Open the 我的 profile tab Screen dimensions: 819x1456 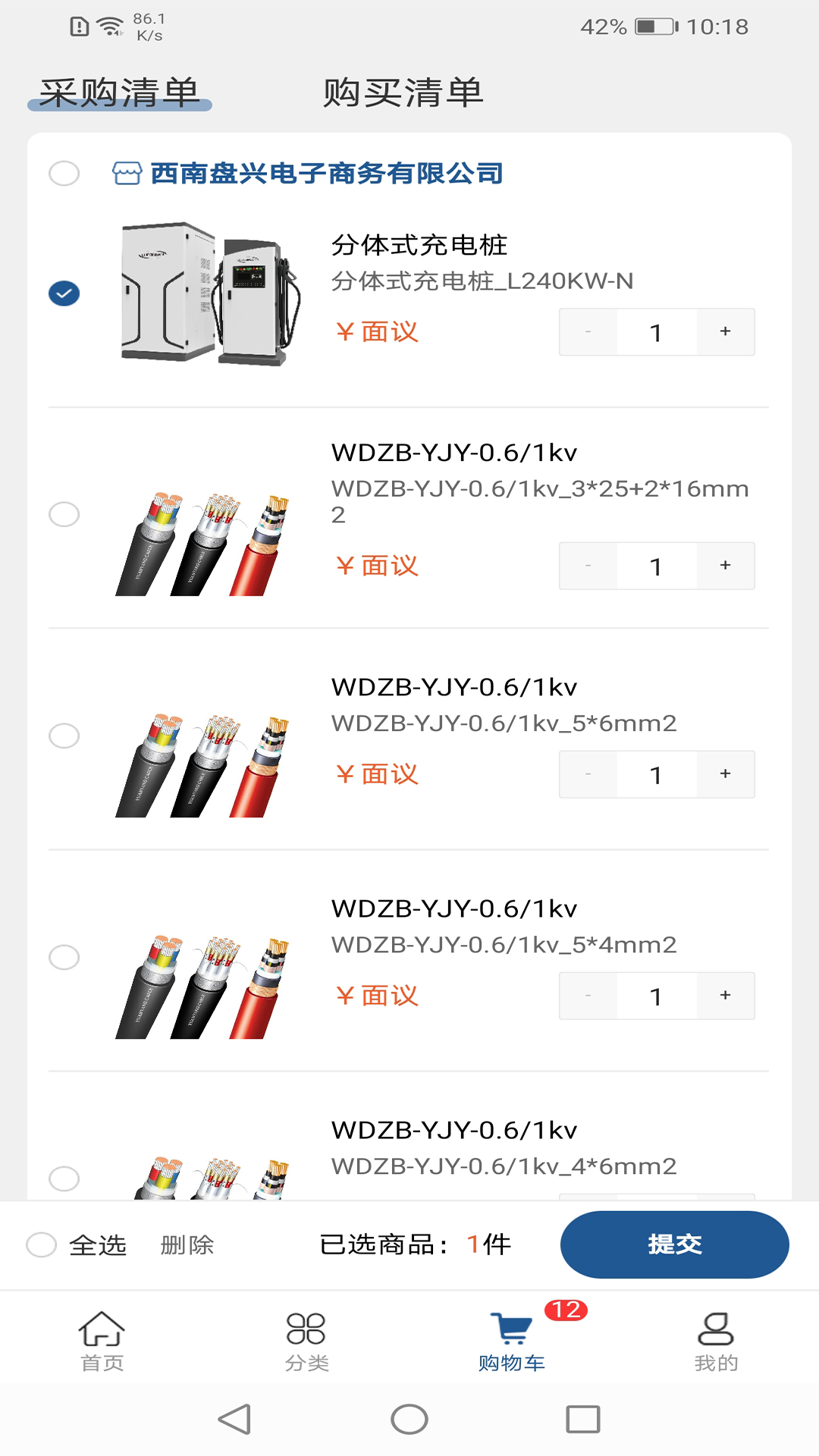(x=715, y=1341)
